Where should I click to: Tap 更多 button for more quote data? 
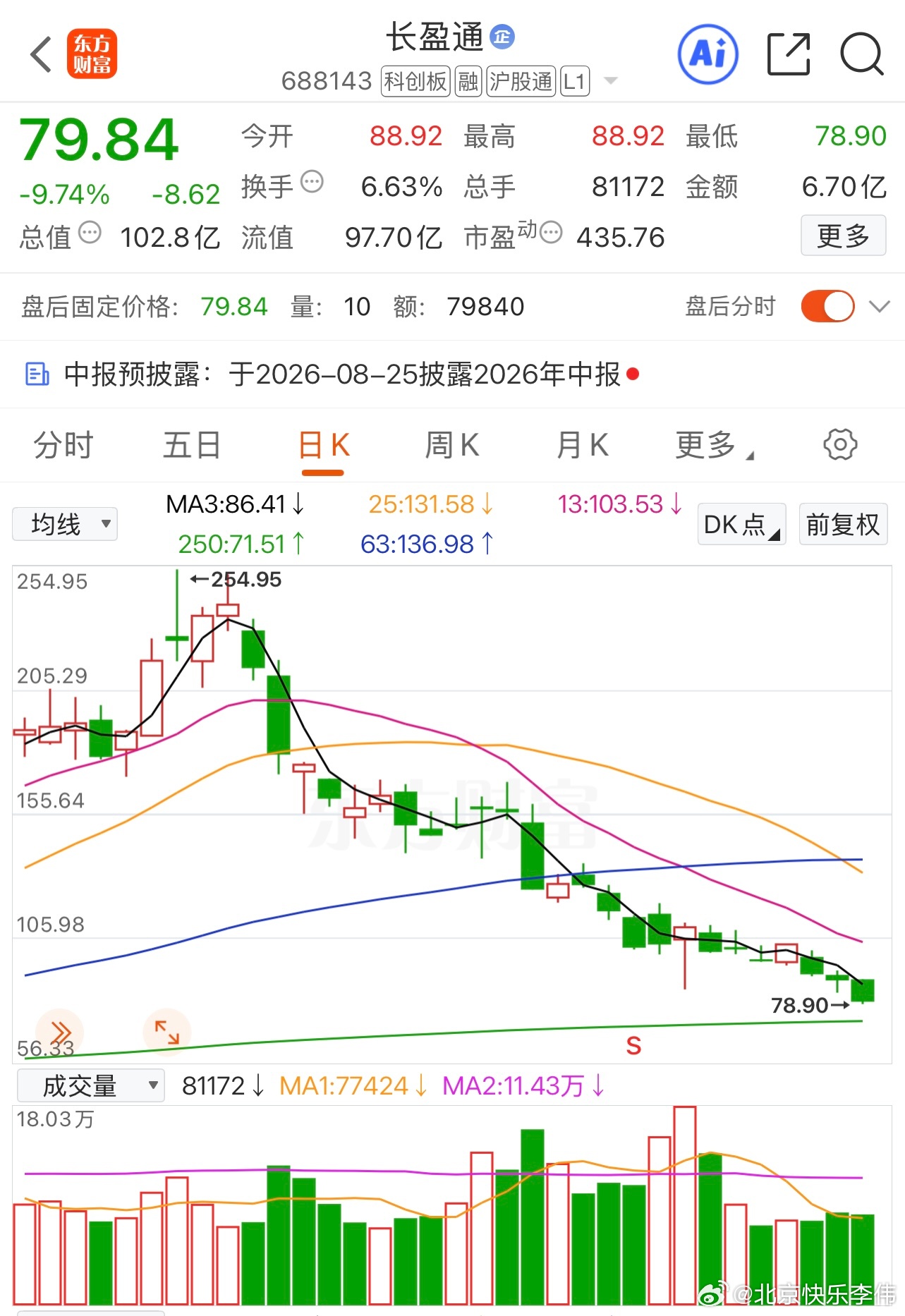coord(843,236)
